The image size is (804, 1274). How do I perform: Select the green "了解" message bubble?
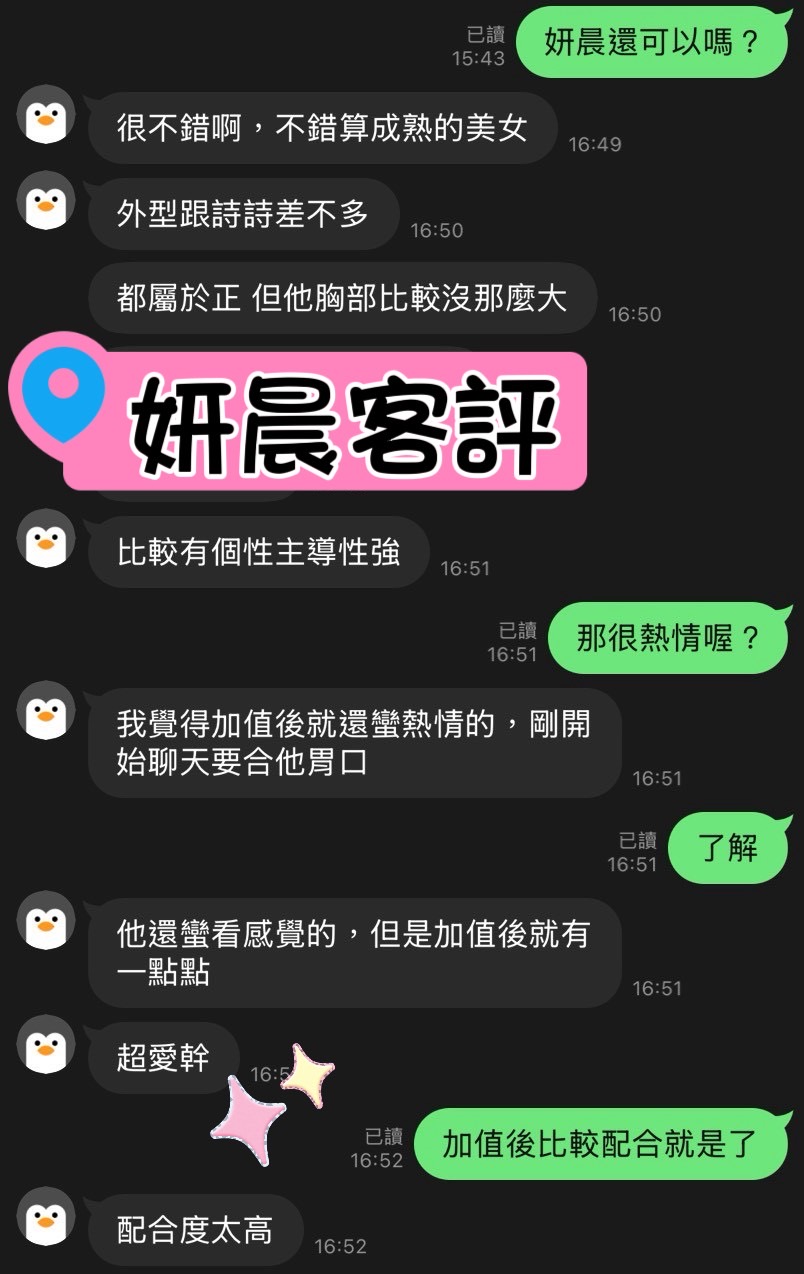(x=728, y=848)
